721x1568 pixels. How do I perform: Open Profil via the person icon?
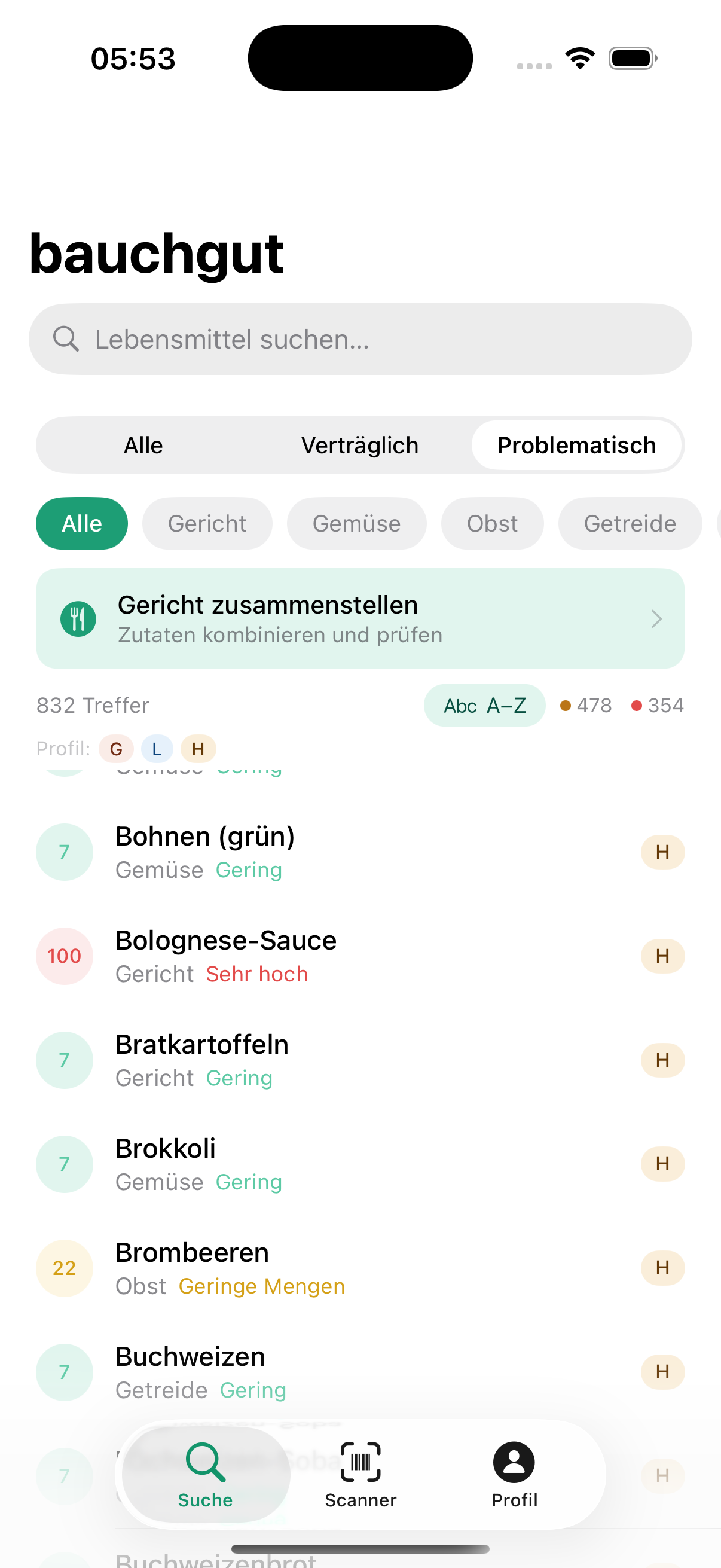[514, 1464]
